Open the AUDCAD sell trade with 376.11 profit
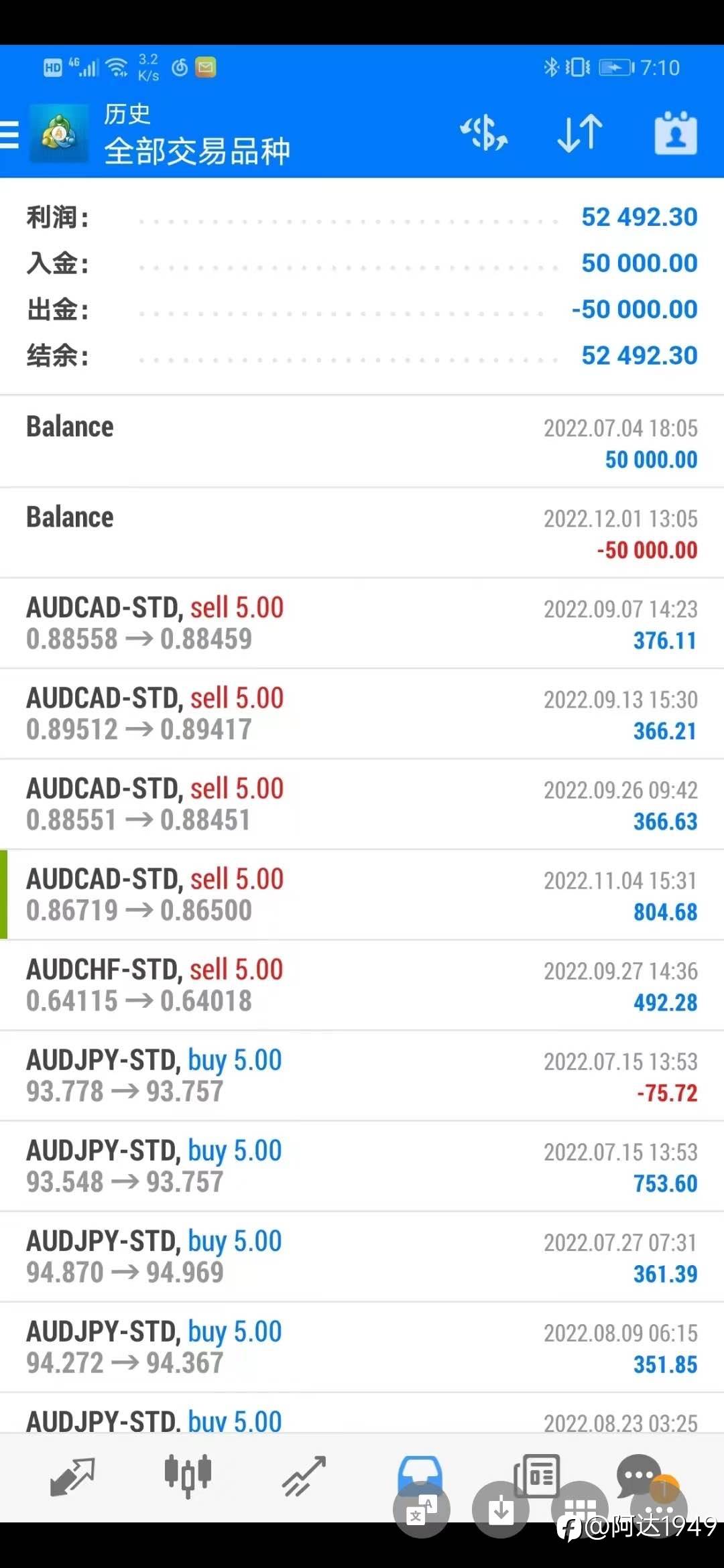724x1568 pixels. tap(362, 623)
